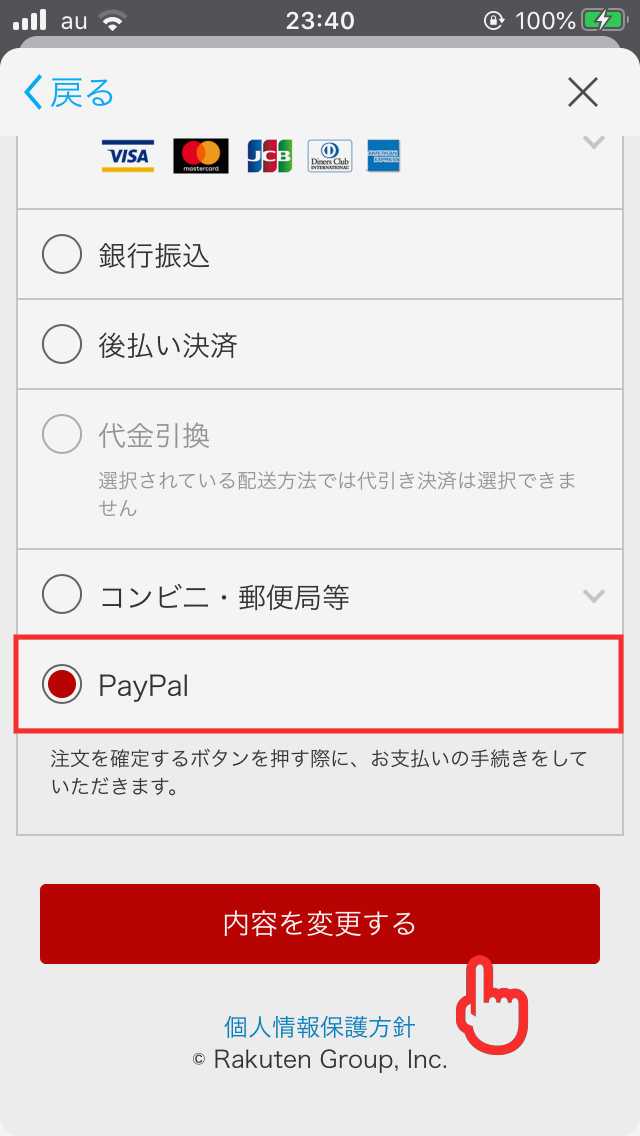Go back with the 戻る button
The width and height of the screenshot is (640, 1136).
(69, 93)
